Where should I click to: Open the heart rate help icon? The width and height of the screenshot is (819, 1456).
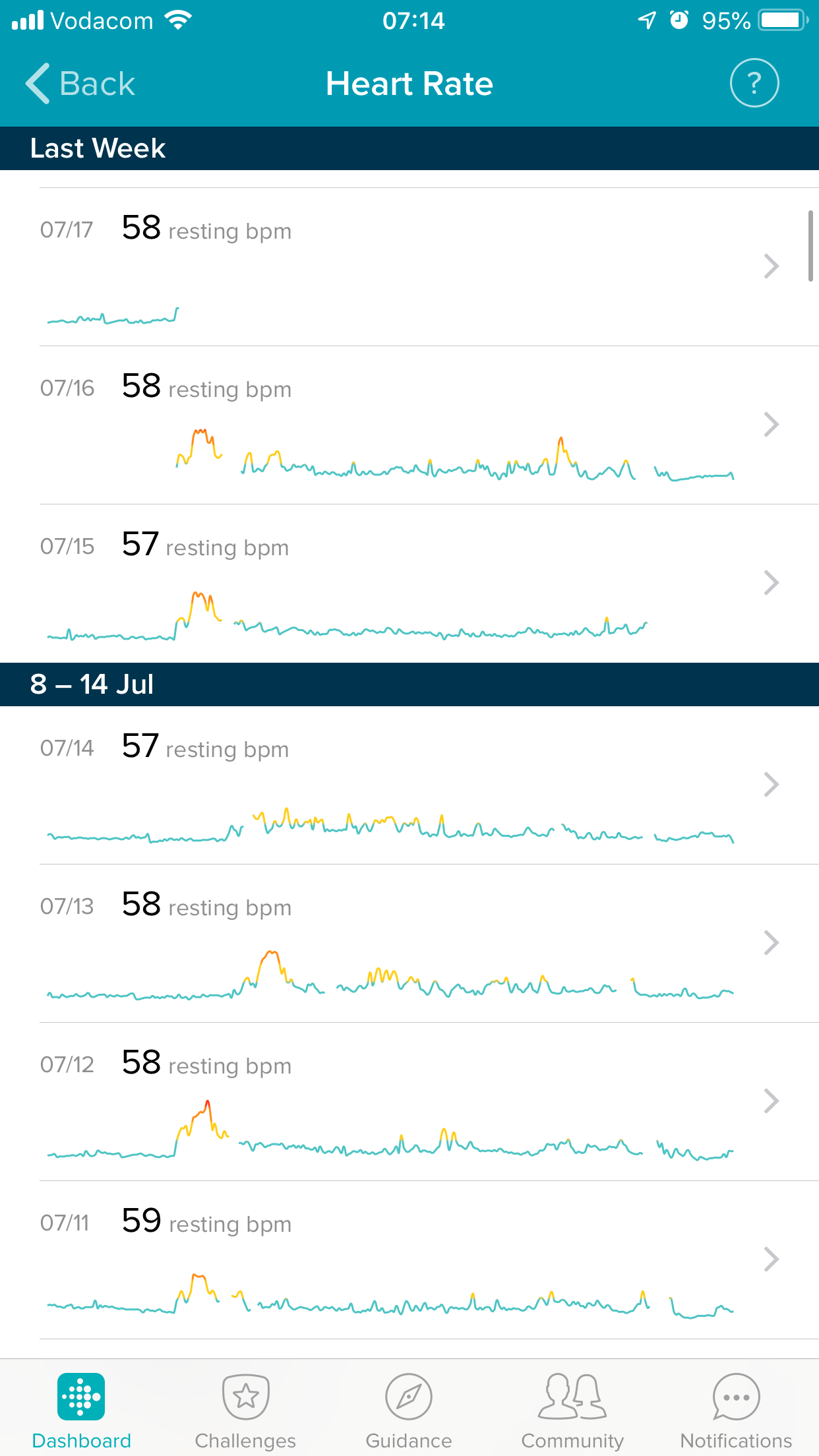754,84
